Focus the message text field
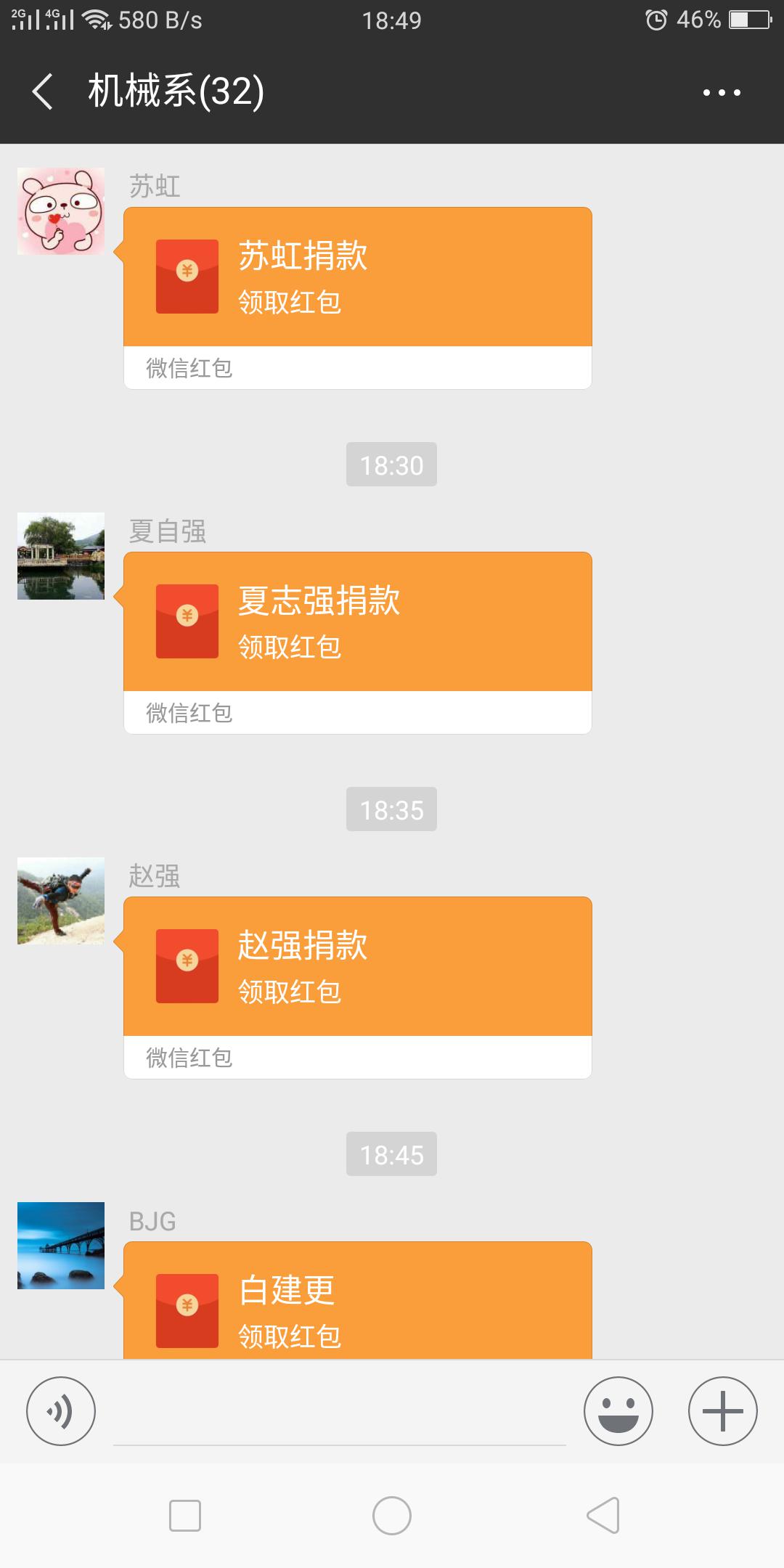This screenshot has width=784, height=1568. [x=340, y=1414]
